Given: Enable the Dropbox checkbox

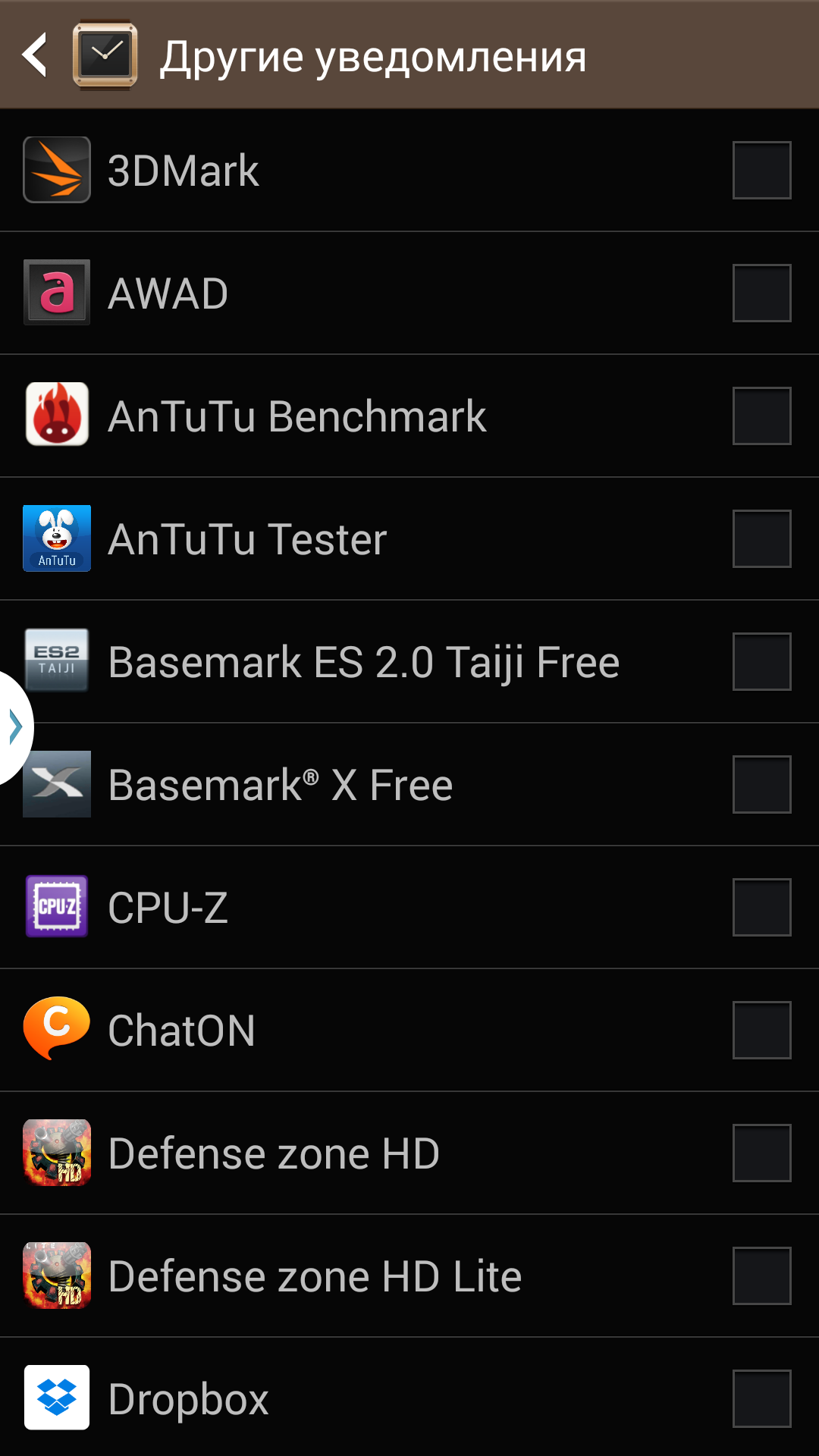Looking at the screenshot, I should tap(761, 1398).
